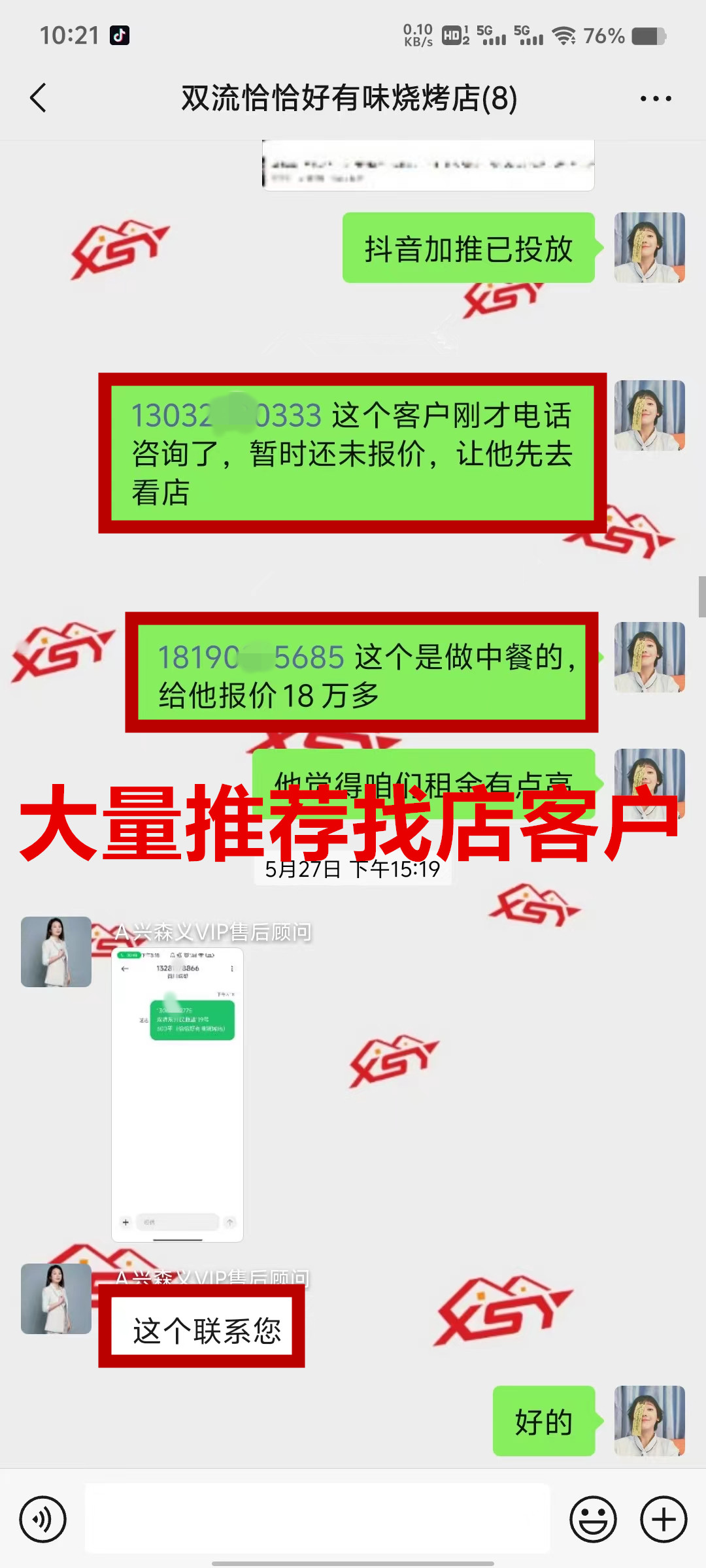Switch to voice message input
Screen dimensions: 706x1568
click(x=43, y=1519)
